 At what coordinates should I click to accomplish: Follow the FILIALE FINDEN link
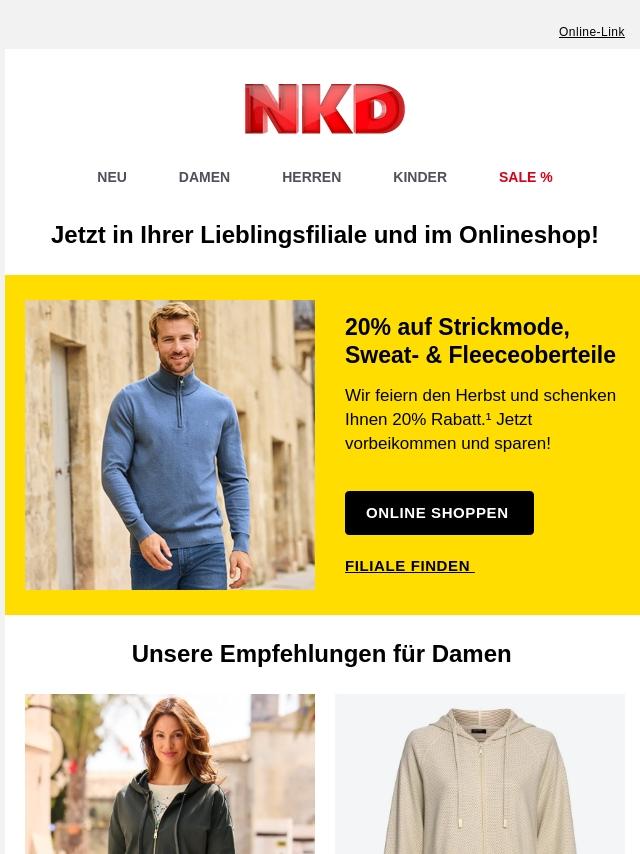pyautogui.click(x=410, y=566)
